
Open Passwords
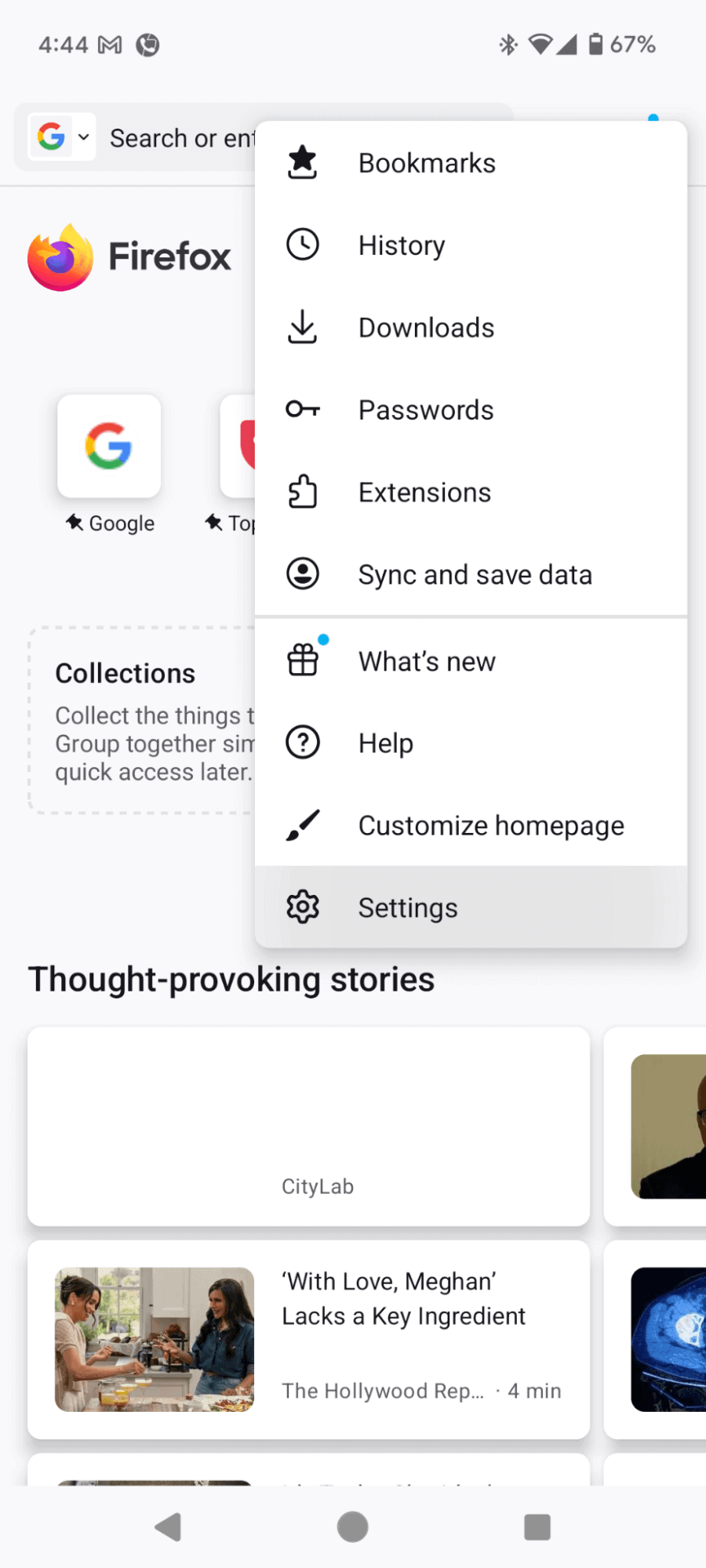click(x=471, y=410)
